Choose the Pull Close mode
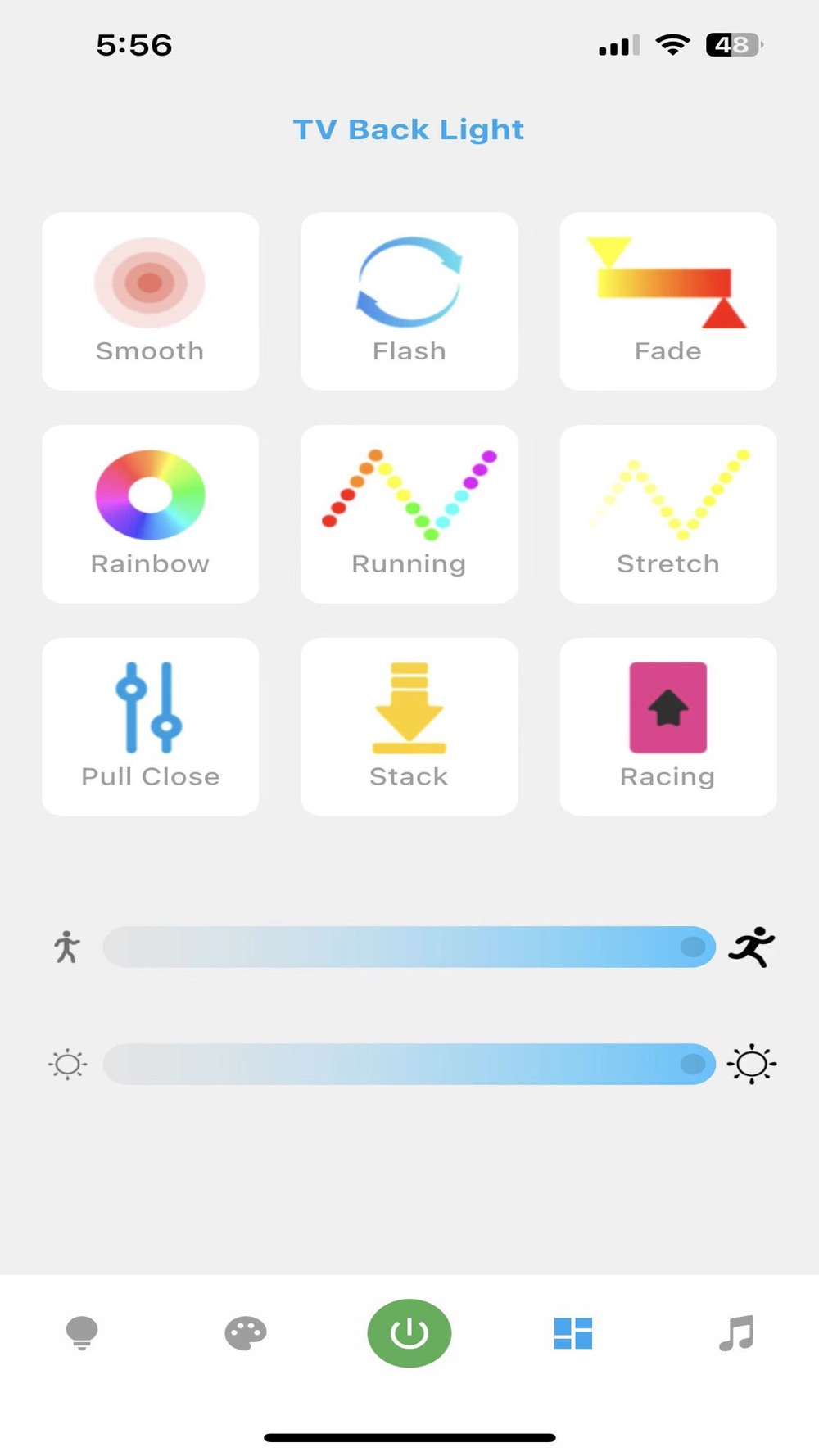Viewport: 819px width, 1456px height. (150, 726)
